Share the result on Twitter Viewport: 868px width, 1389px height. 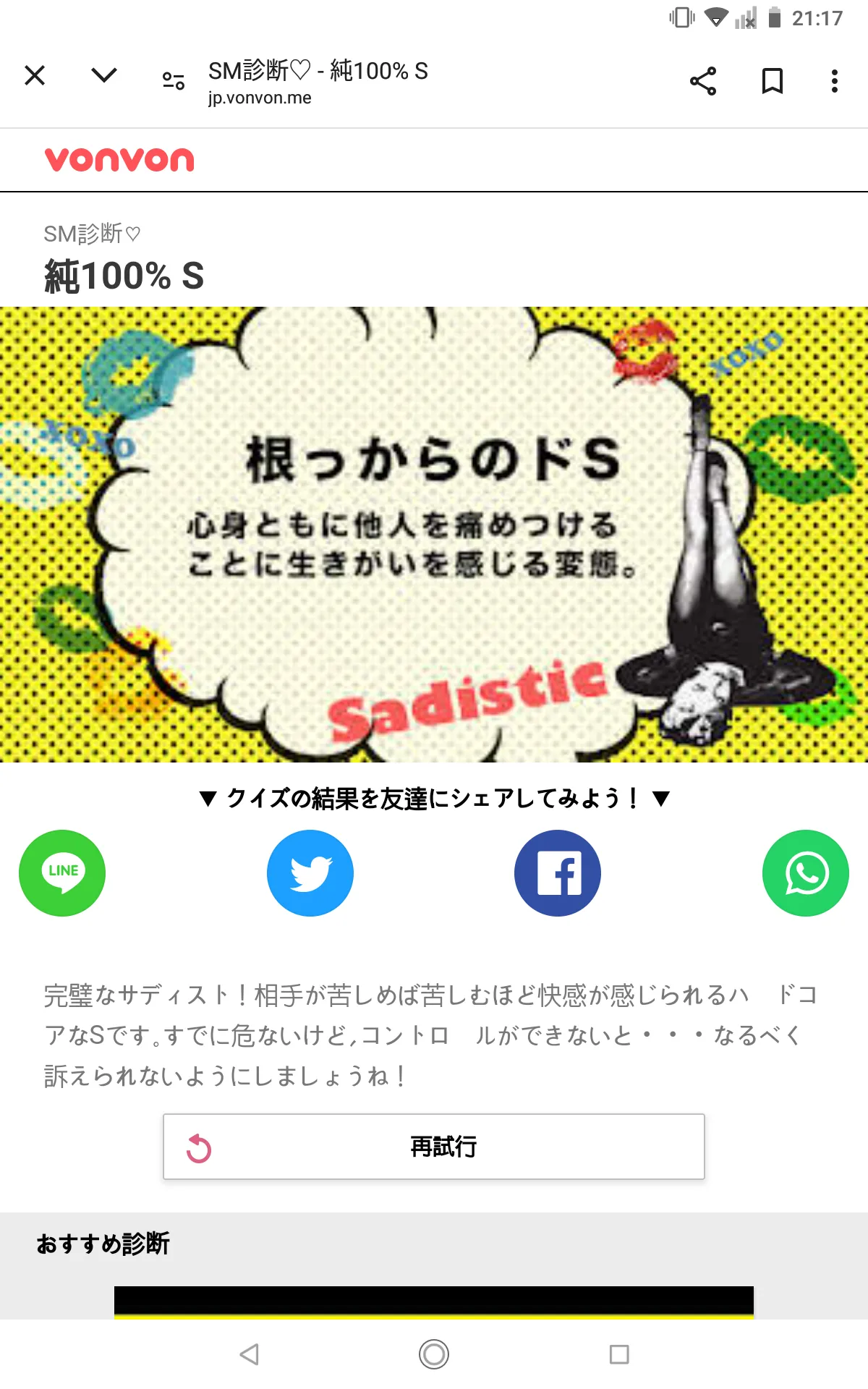310,873
